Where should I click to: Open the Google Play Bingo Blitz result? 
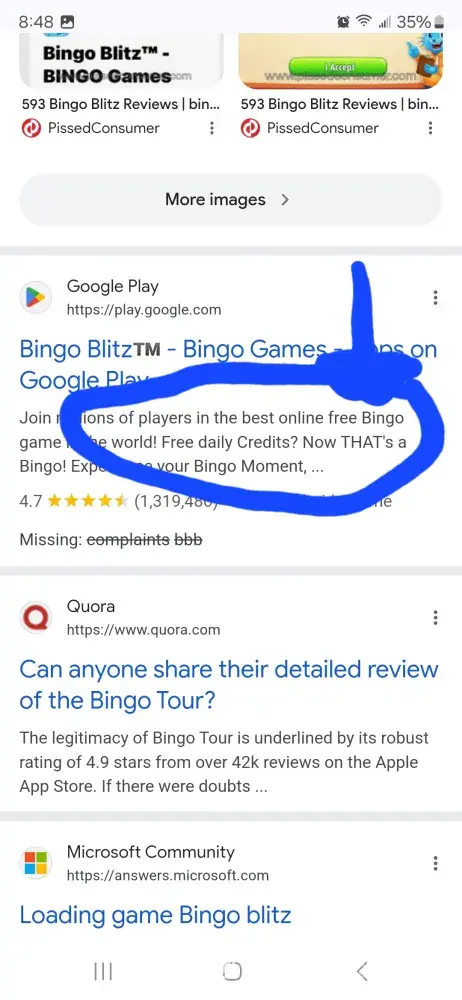click(228, 365)
